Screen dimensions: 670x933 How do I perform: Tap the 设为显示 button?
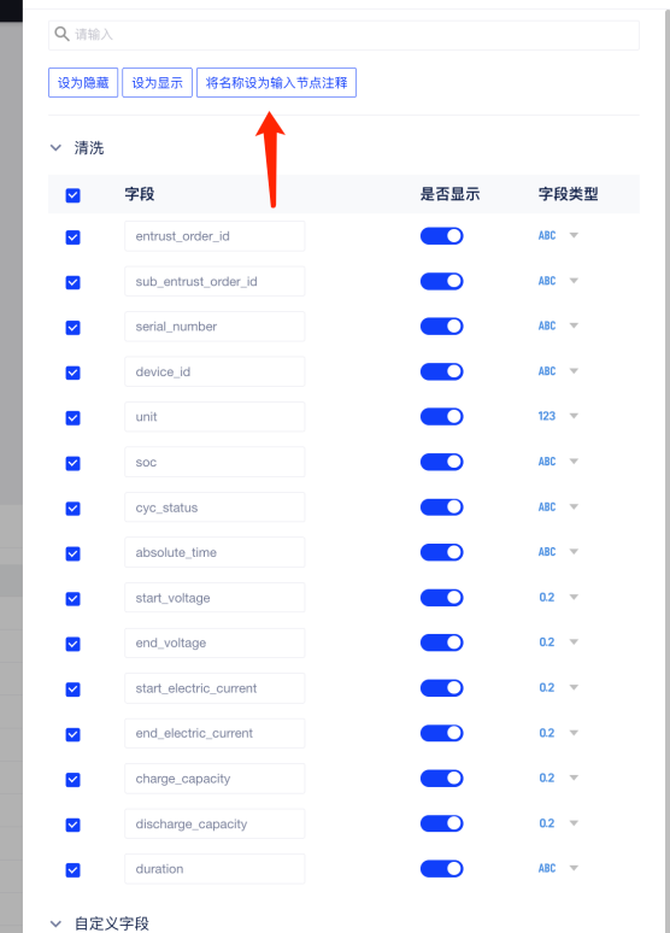click(x=157, y=83)
